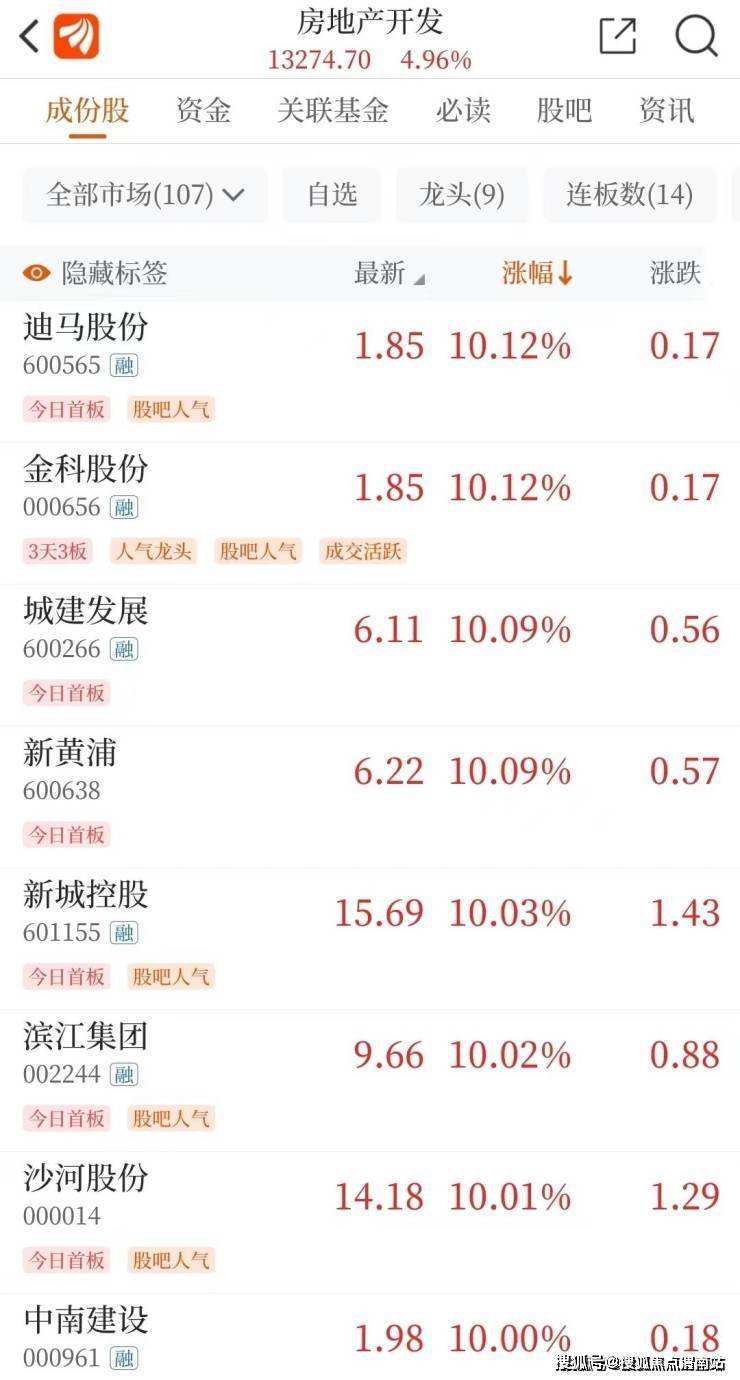Toggle 隐藏标签 visibility
The height and width of the screenshot is (1380, 740).
point(95,273)
